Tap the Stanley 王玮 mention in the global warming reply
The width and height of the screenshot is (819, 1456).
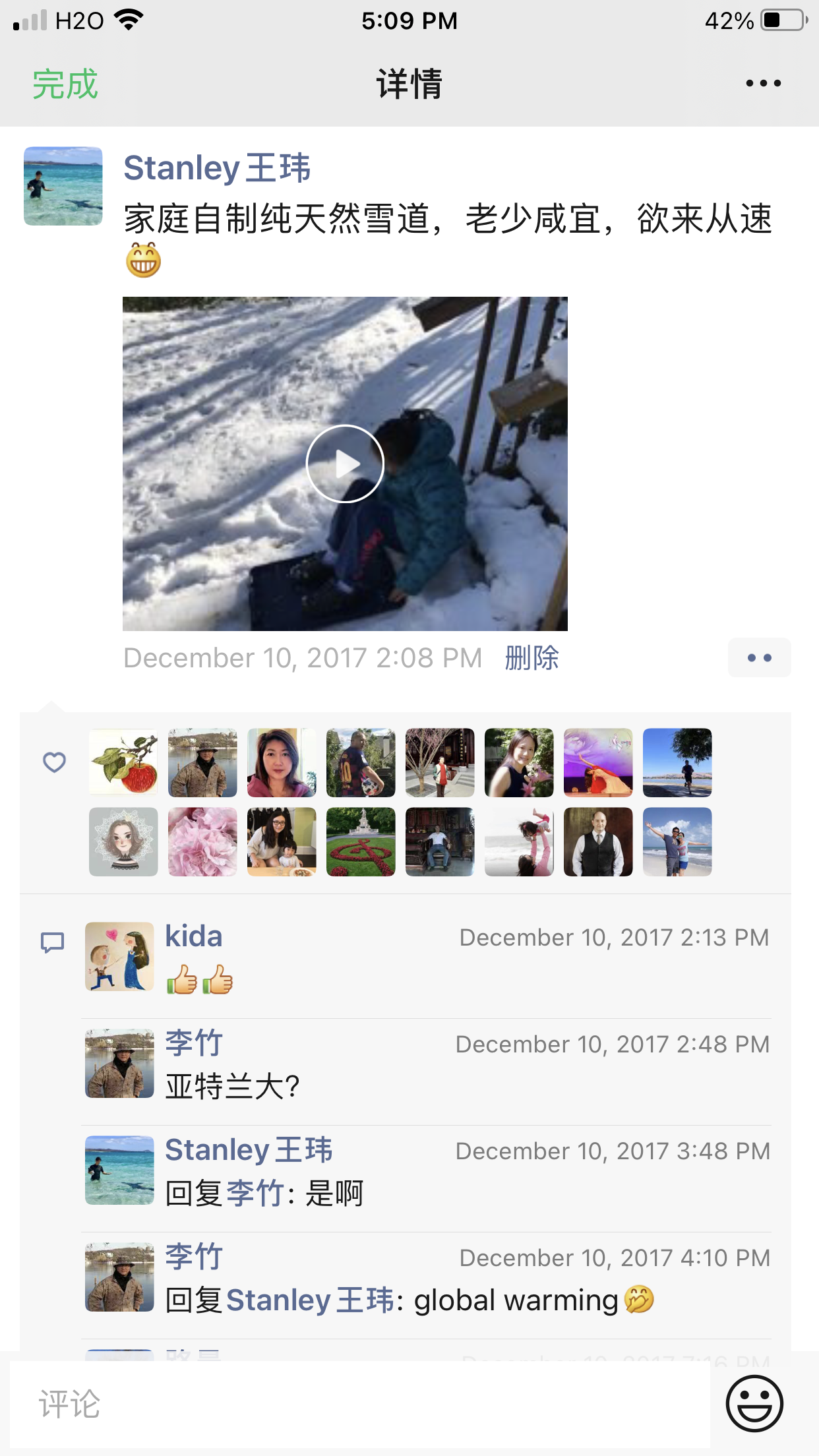click(x=309, y=1300)
